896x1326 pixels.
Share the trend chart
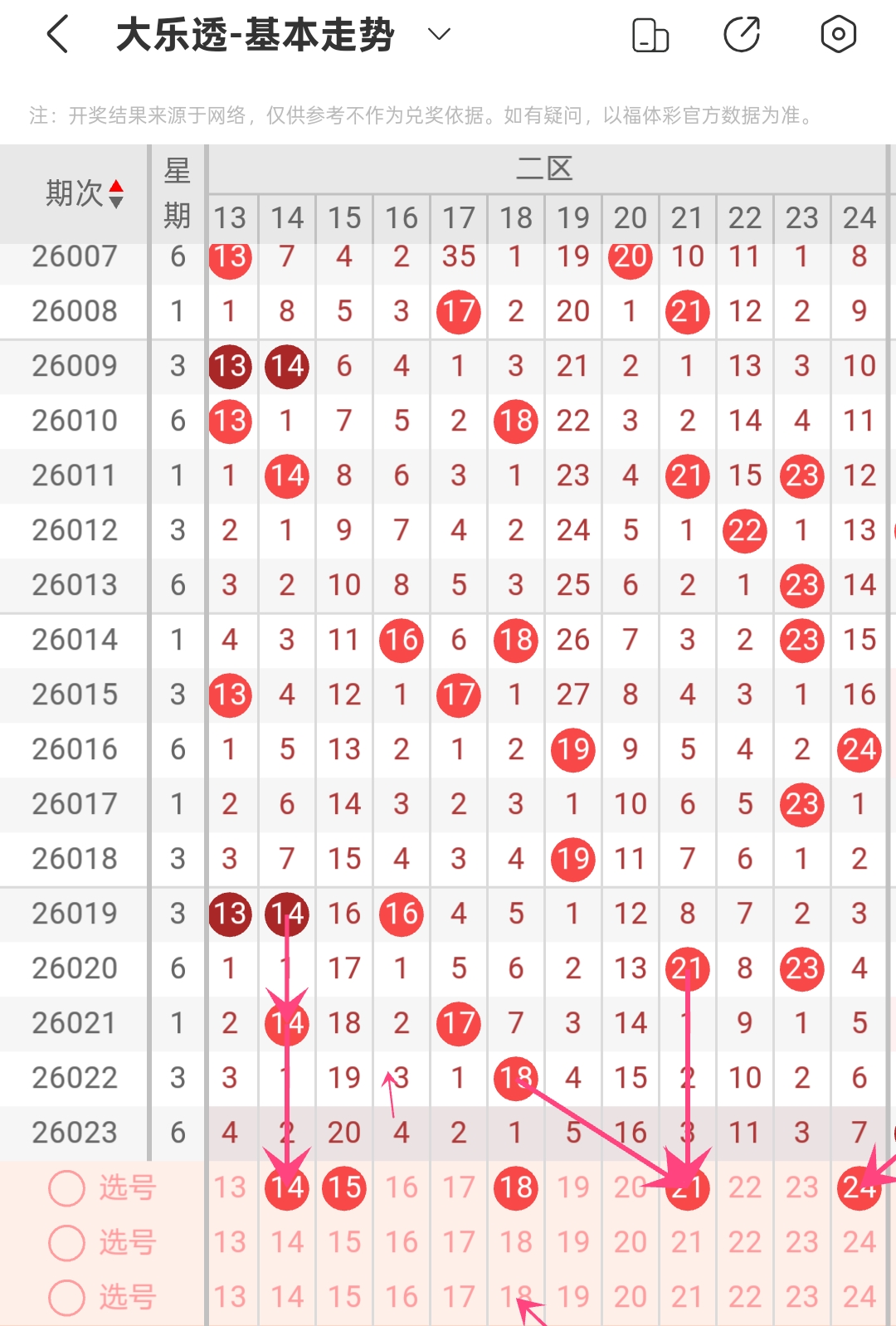(742, 35)
